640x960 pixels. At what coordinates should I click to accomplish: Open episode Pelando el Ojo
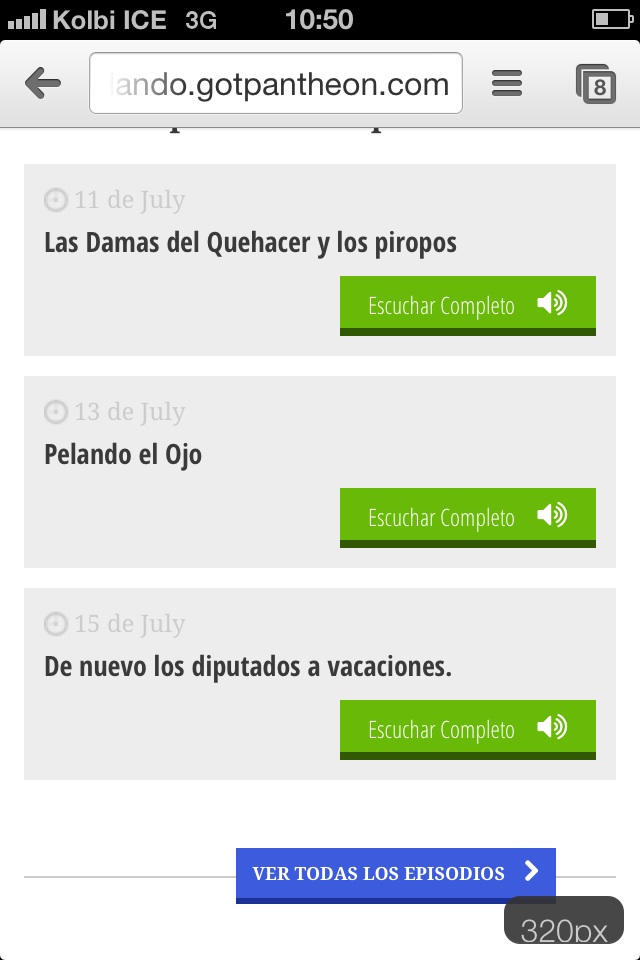(123, 455)
